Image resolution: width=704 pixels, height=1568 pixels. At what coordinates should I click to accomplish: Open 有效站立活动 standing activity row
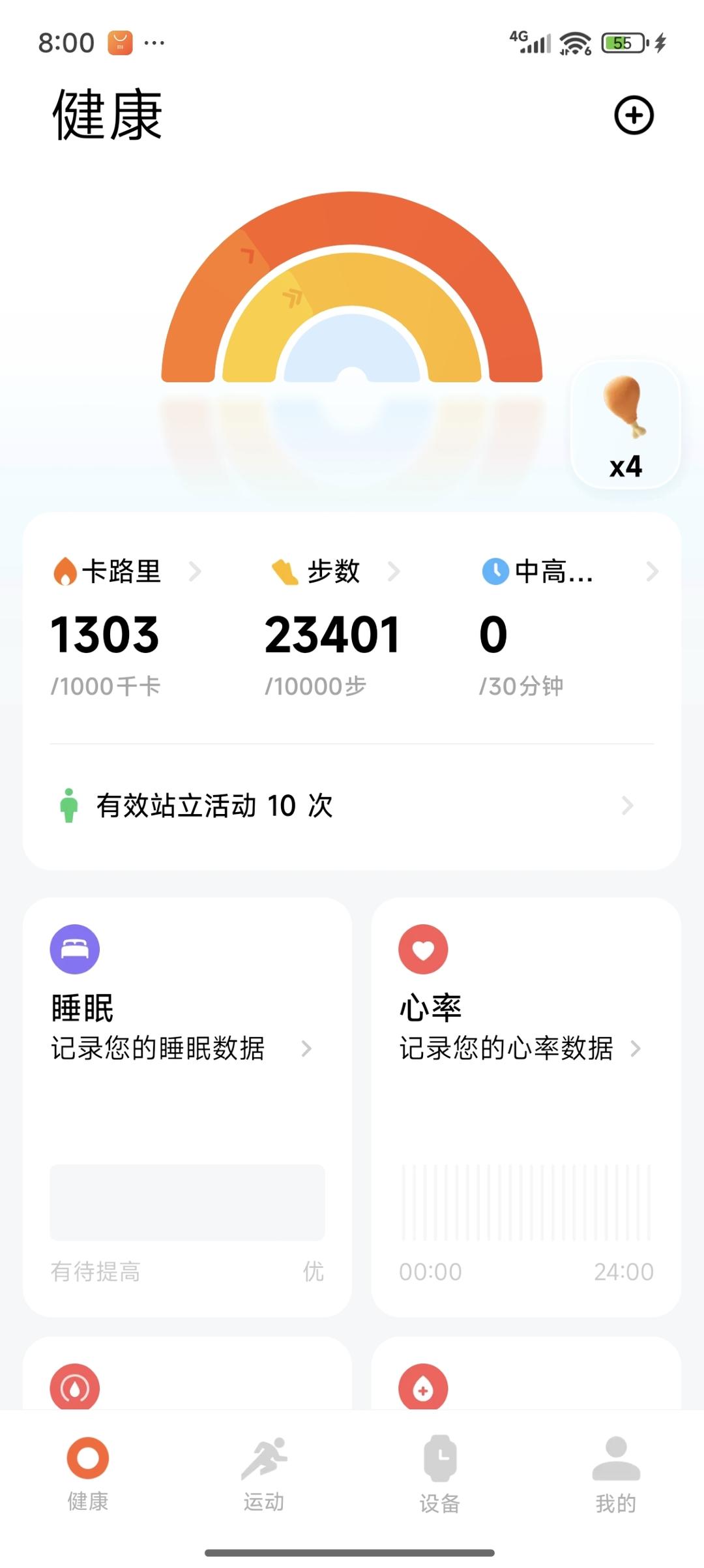click(x=352, y=806)
